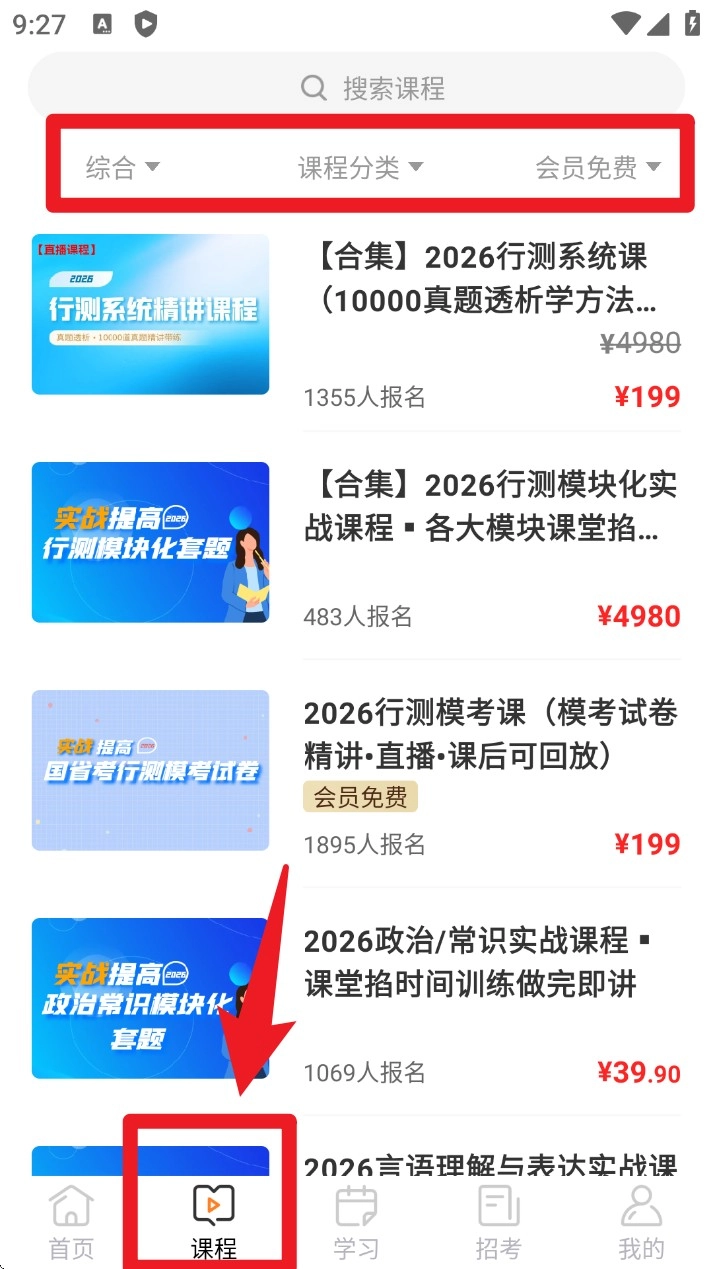Image resolution: width=713 pixels, height=1269 pixels.
Task: Expand the 会员免费 filter dropdown
Action: [598, 167]
